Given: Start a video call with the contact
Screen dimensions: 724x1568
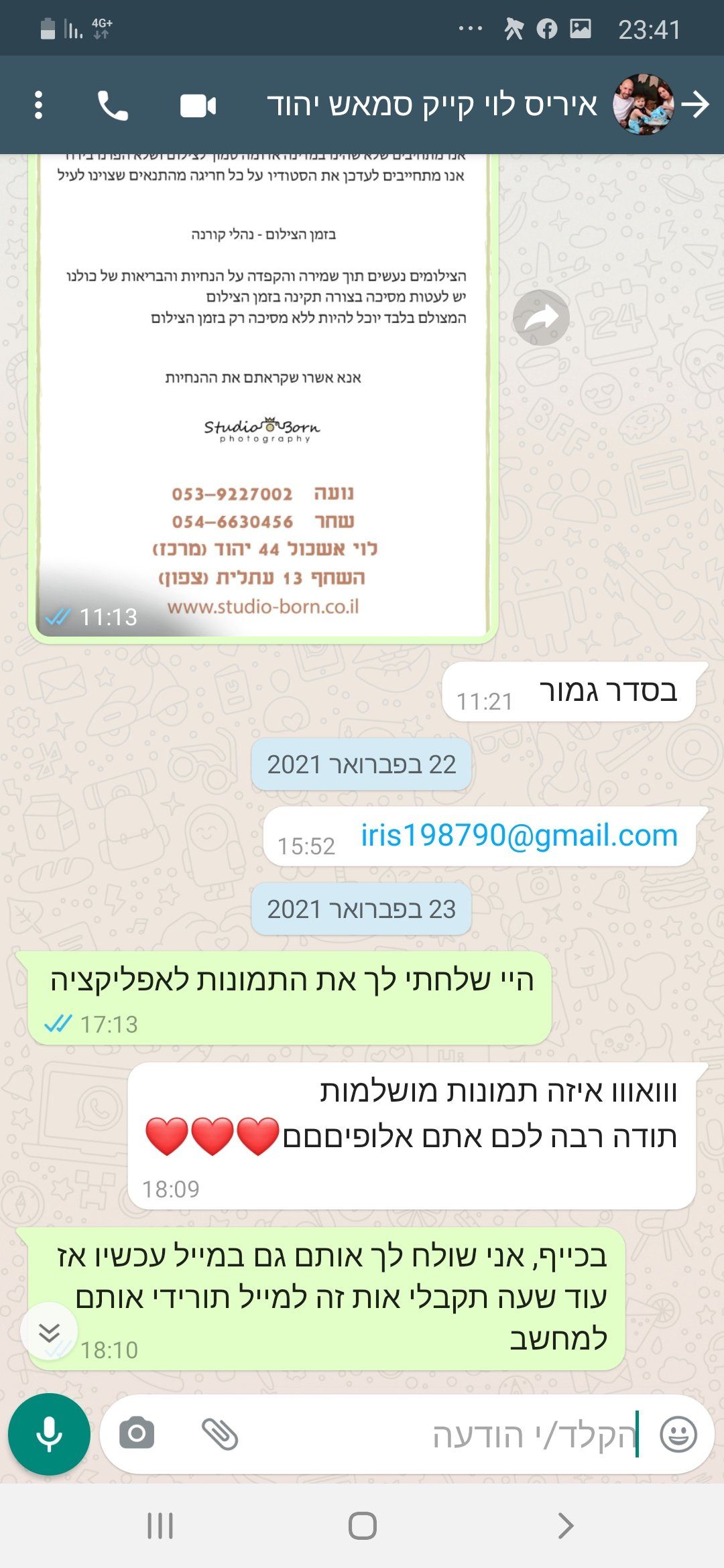Looking at the screenshot, I should [198, 106].
